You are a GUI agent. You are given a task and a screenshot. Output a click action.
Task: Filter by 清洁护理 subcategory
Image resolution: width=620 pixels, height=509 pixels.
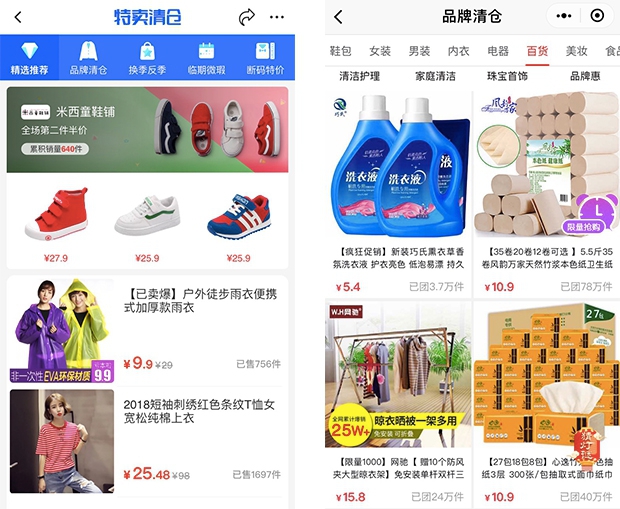[360, 76]
